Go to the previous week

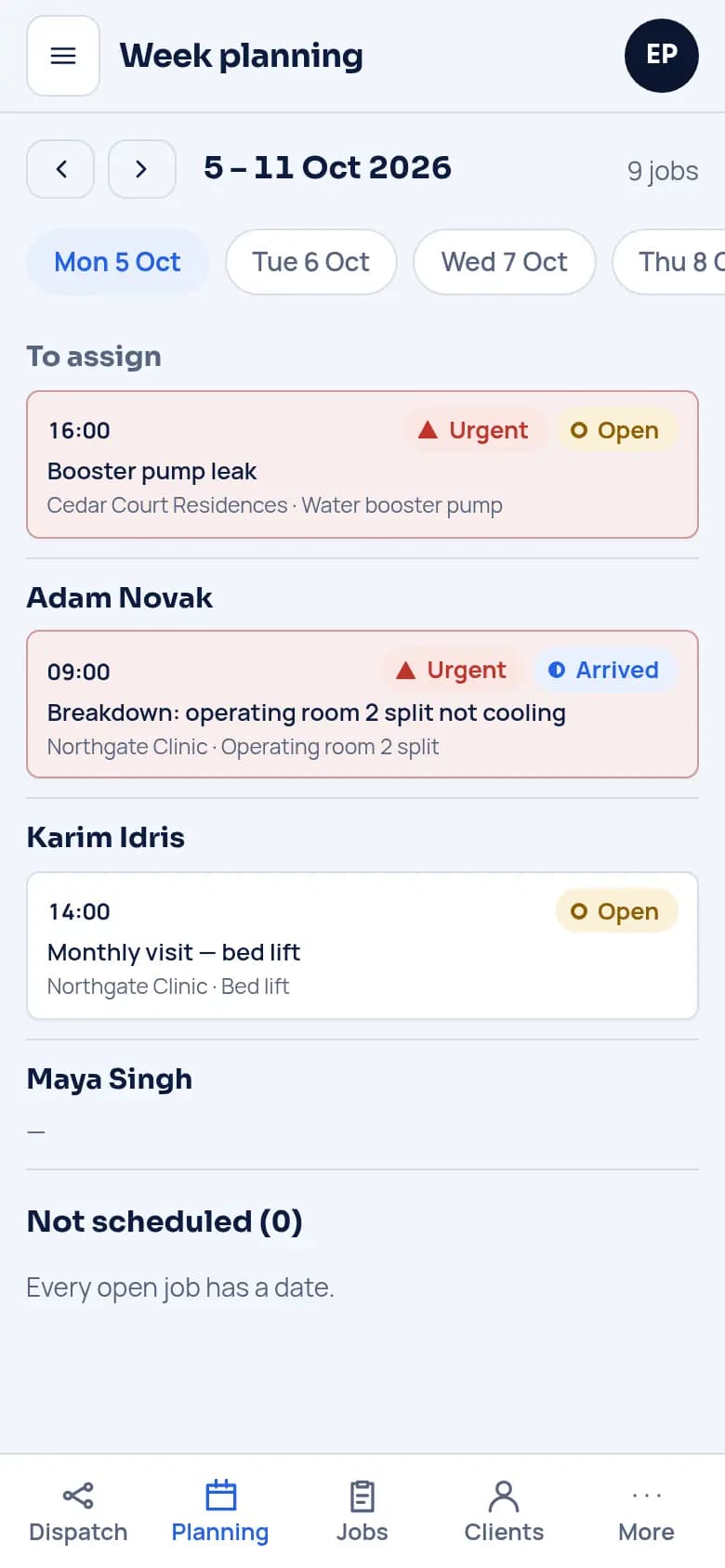pos(60,169)
